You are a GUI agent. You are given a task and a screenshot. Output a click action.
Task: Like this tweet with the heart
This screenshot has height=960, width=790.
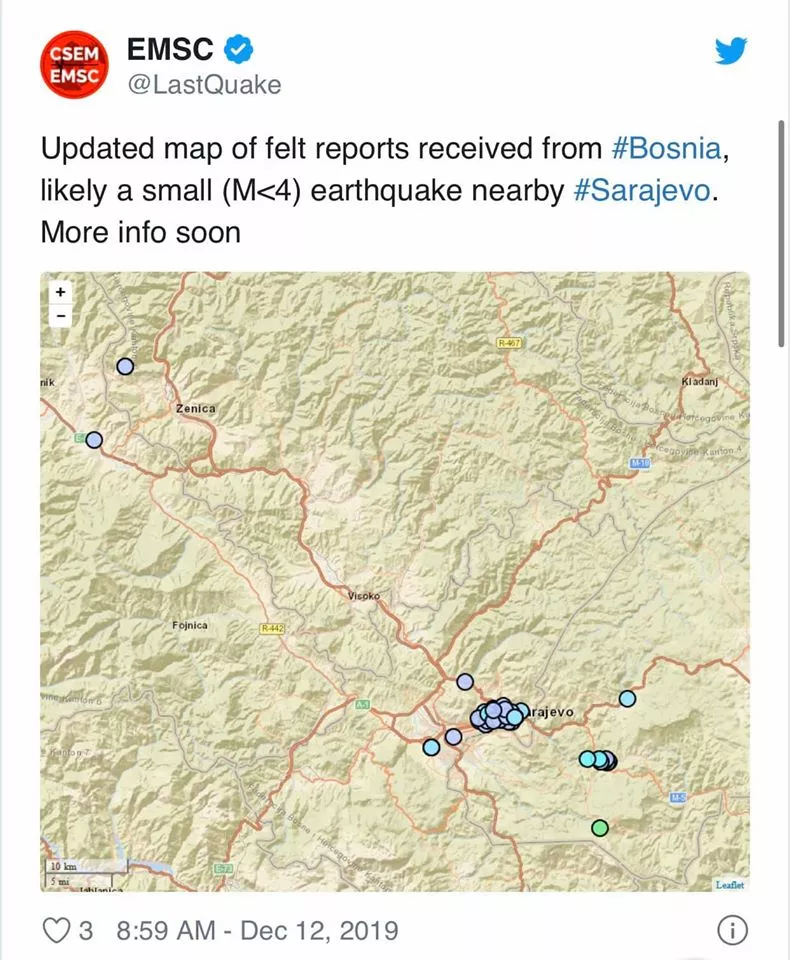(57, 930)
